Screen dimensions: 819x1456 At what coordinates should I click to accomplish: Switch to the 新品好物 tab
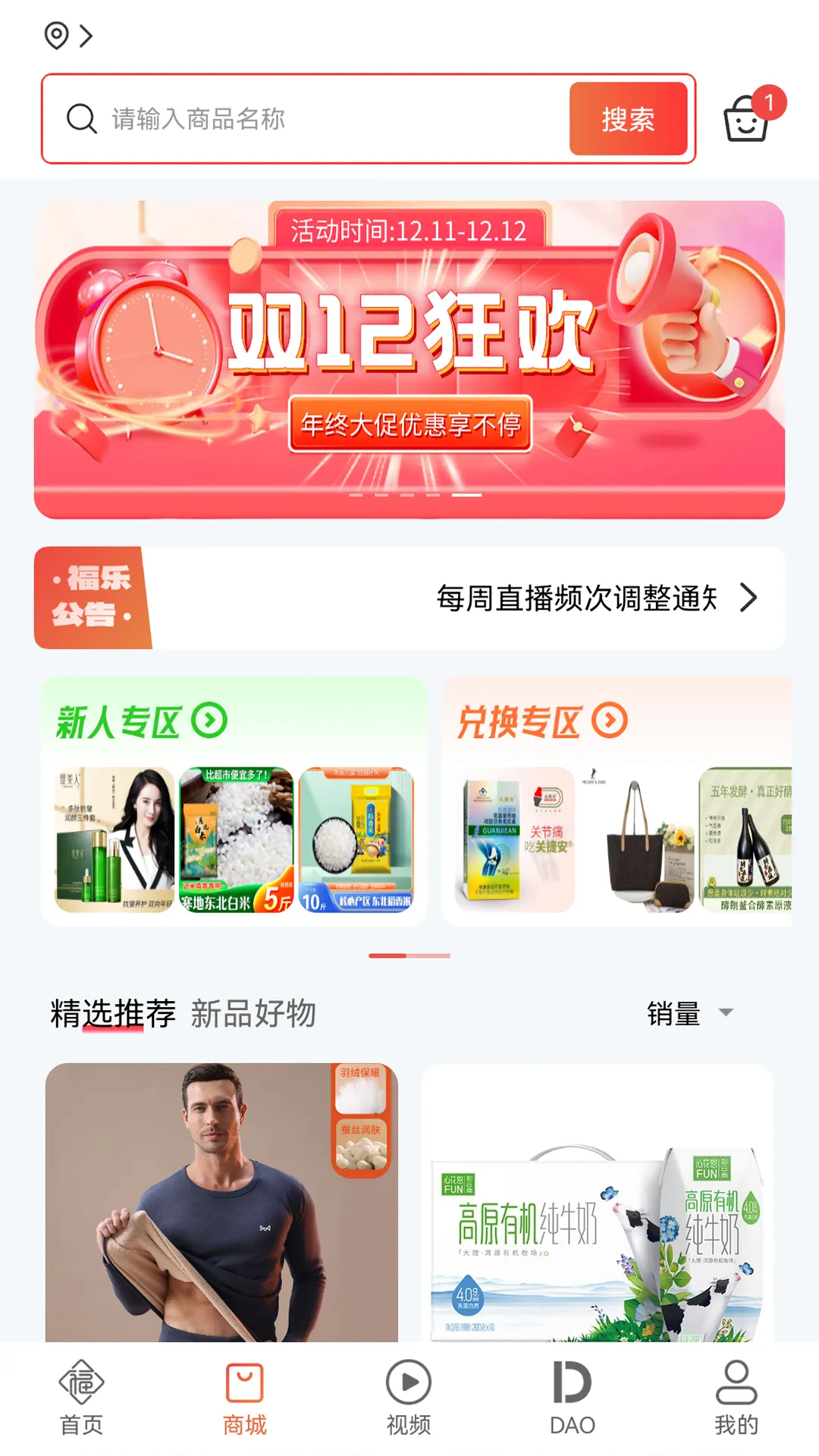[253, 1013]
